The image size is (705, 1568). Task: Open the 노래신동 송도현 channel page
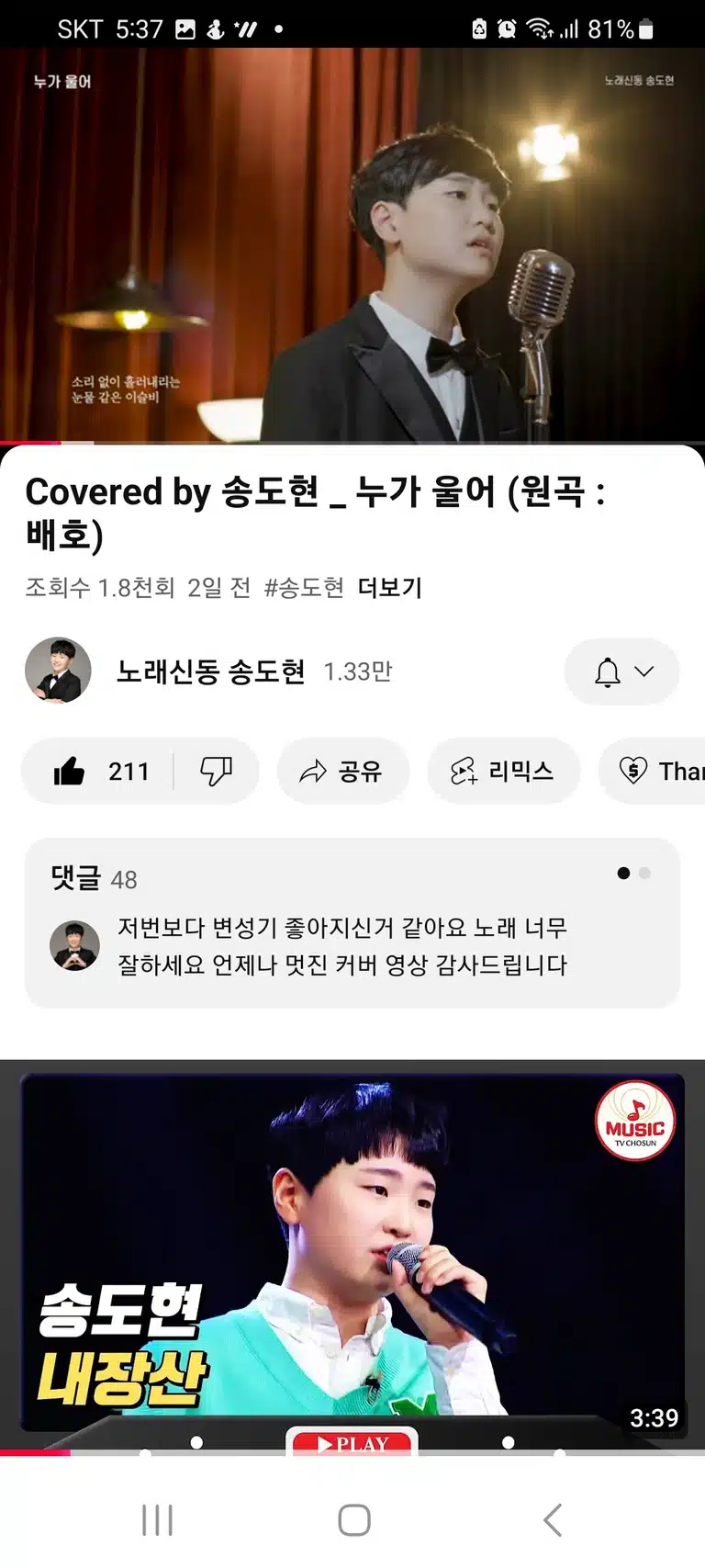tap(210, 671)
